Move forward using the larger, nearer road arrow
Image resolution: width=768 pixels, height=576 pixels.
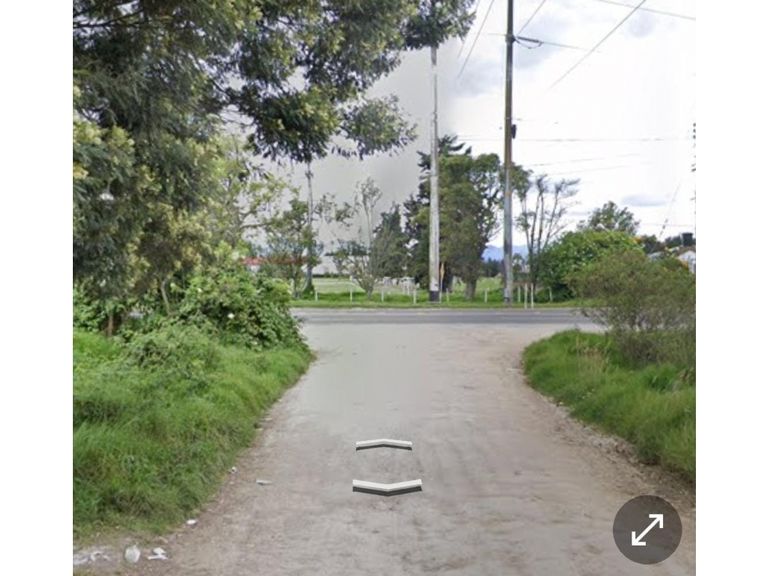(x=387, y=487)
